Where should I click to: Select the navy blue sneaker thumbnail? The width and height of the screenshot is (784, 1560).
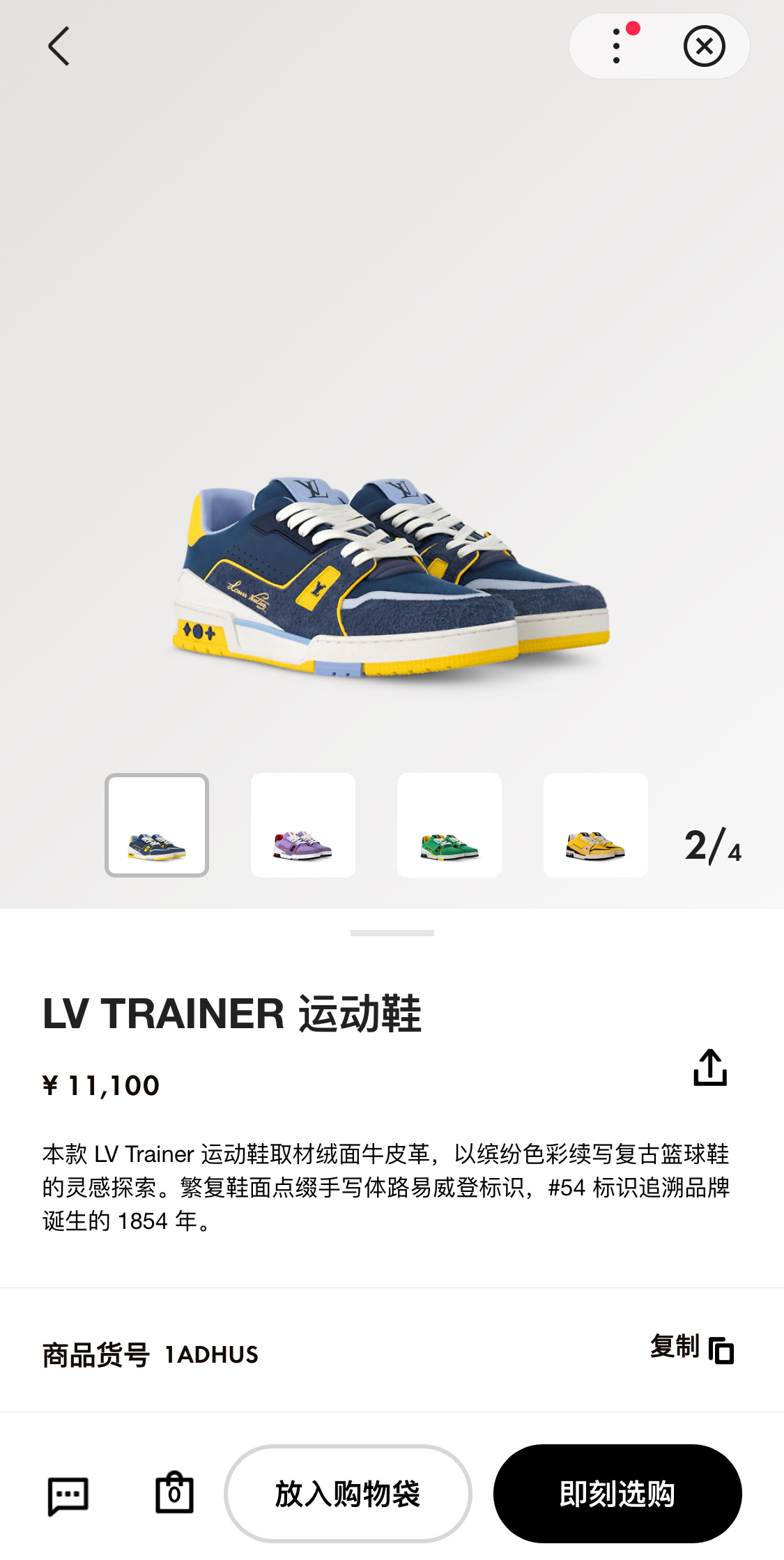tap(157, 825)
